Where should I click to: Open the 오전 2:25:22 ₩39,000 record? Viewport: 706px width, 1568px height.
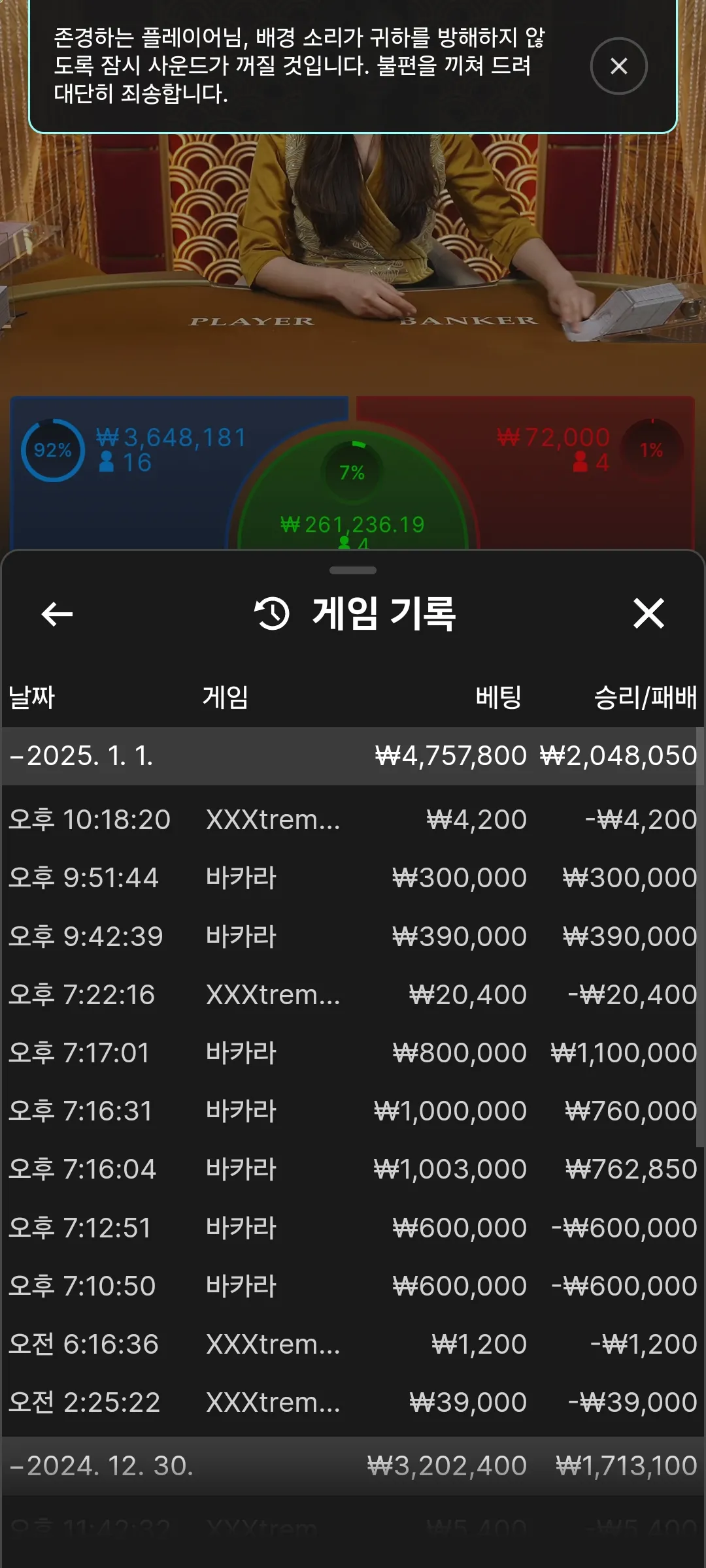(353, 1402)
